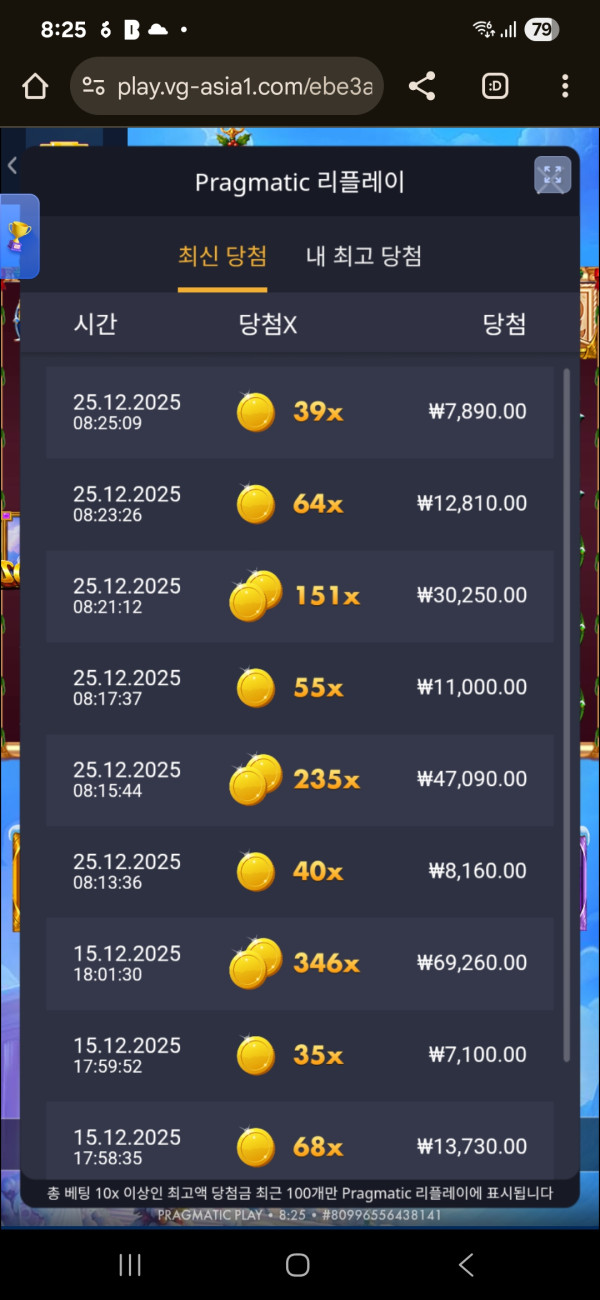
Task: Open recent apps from navigation bar
Action: pyautogui.click(x=130, y=1265)
